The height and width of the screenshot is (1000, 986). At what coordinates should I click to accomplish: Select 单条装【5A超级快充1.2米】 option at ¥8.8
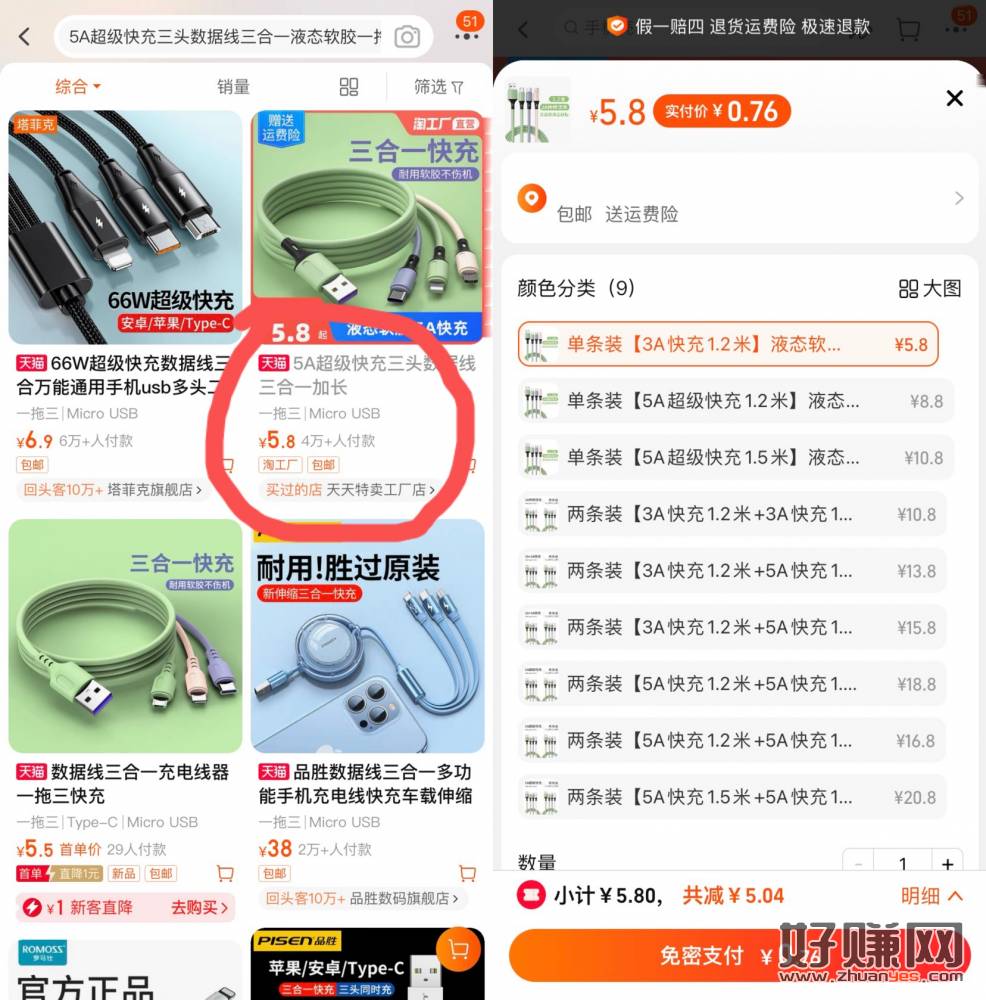(x=733, y=401)
